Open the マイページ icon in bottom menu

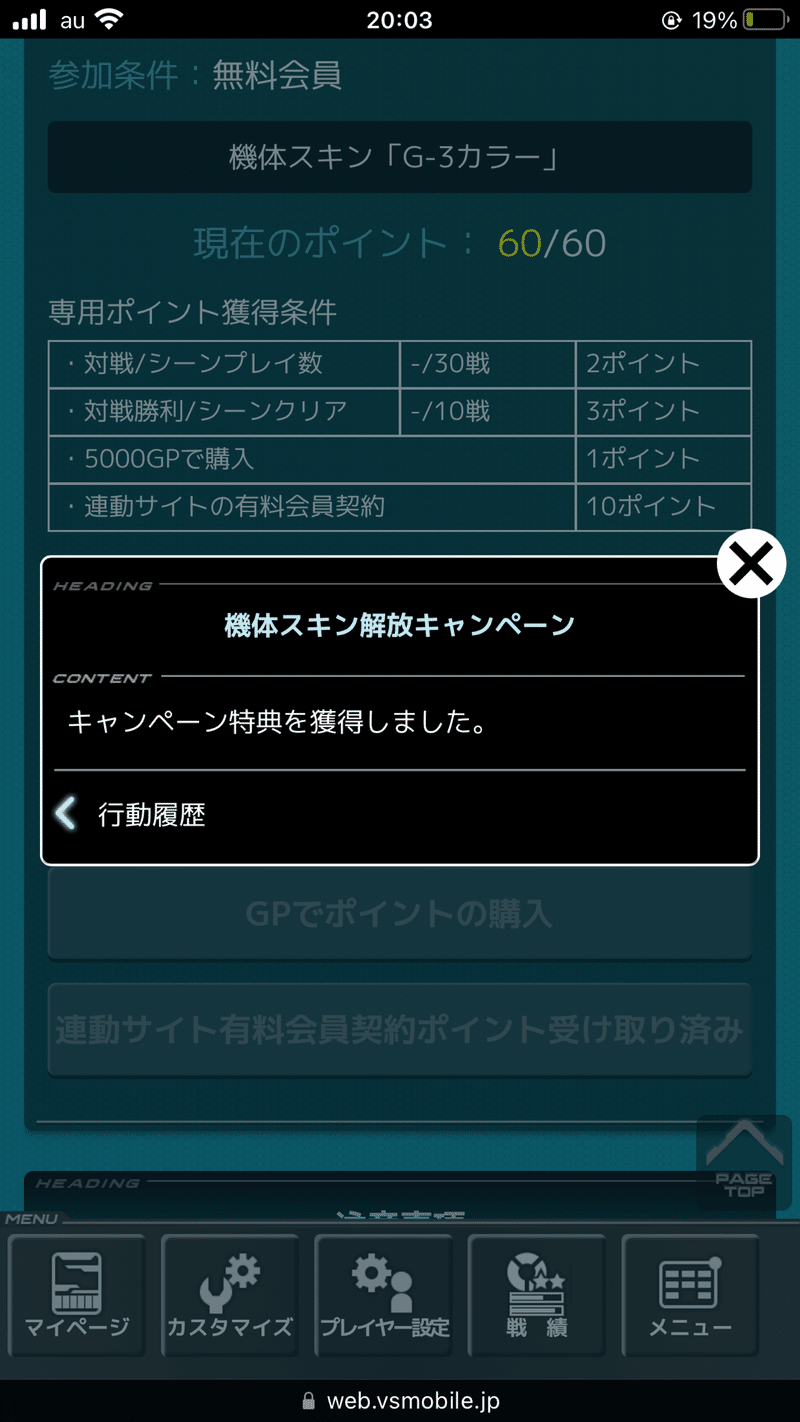pos(77,1295)
